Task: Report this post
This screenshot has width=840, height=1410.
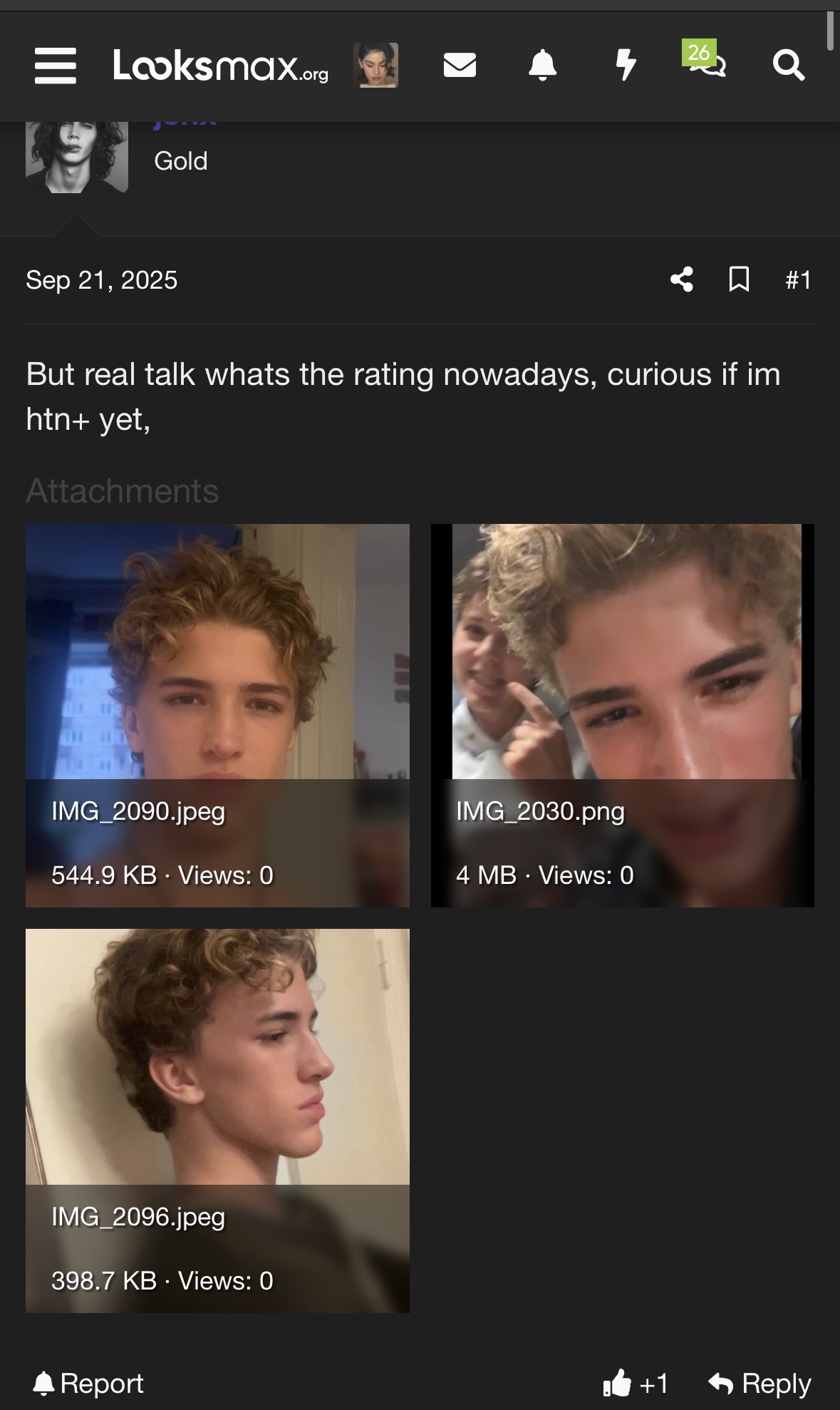Action: 88,1384
